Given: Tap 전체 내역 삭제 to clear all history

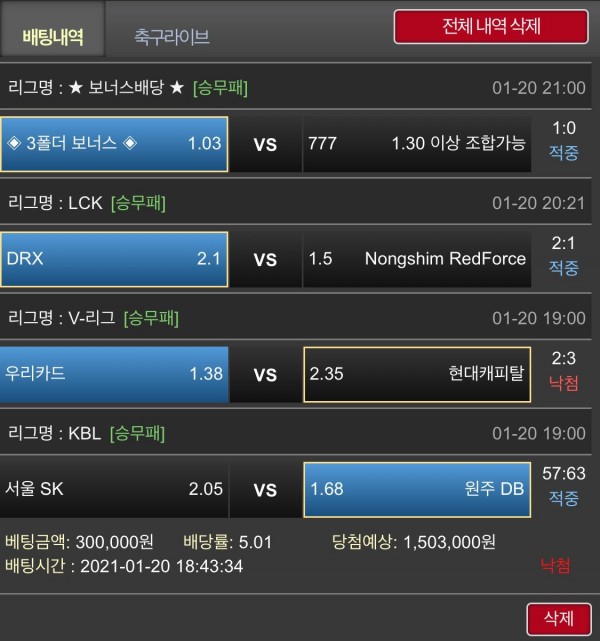Looking at the screenshot, I should 491,26.
